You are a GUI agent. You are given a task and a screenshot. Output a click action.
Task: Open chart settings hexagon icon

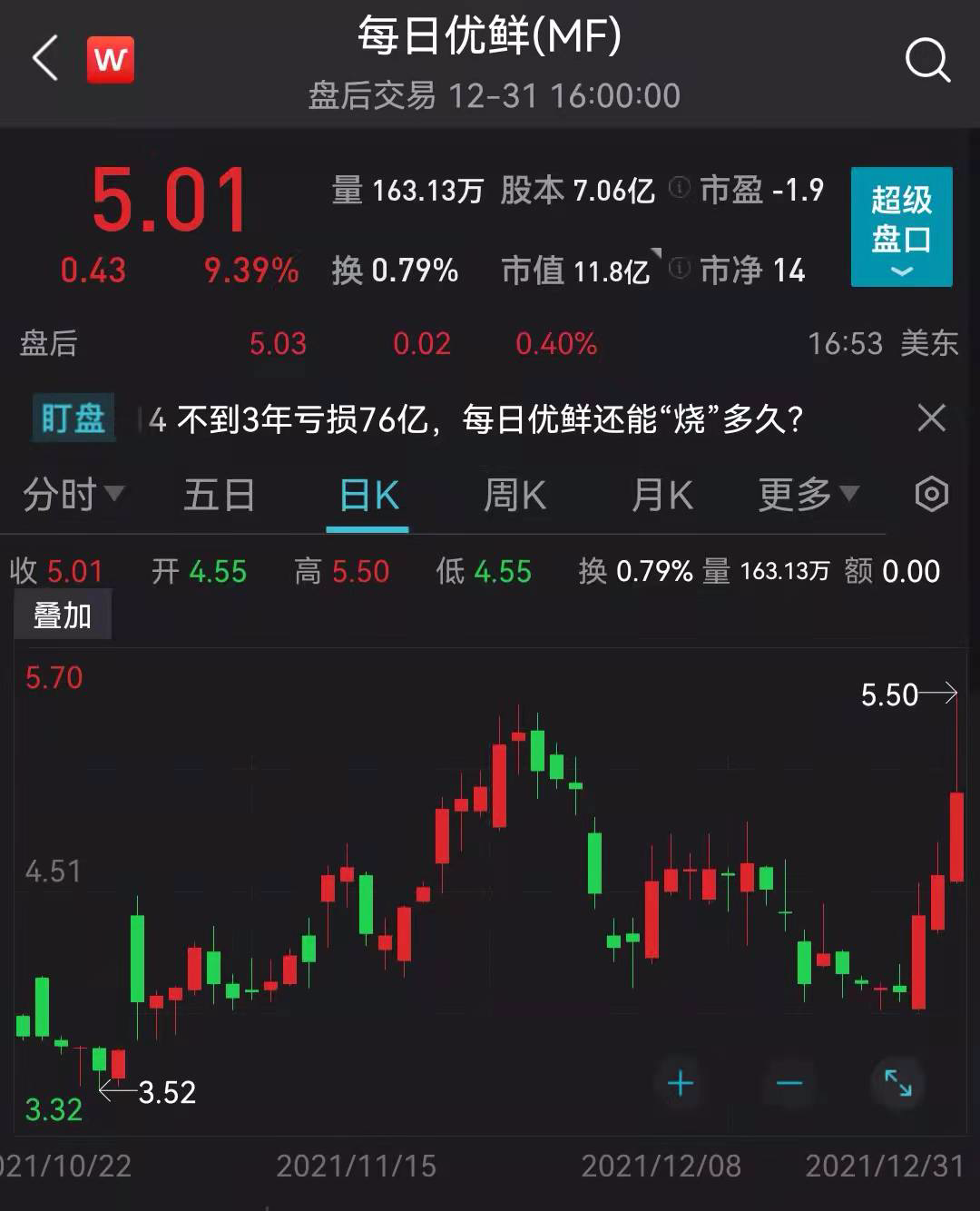[x=932, y=495]
